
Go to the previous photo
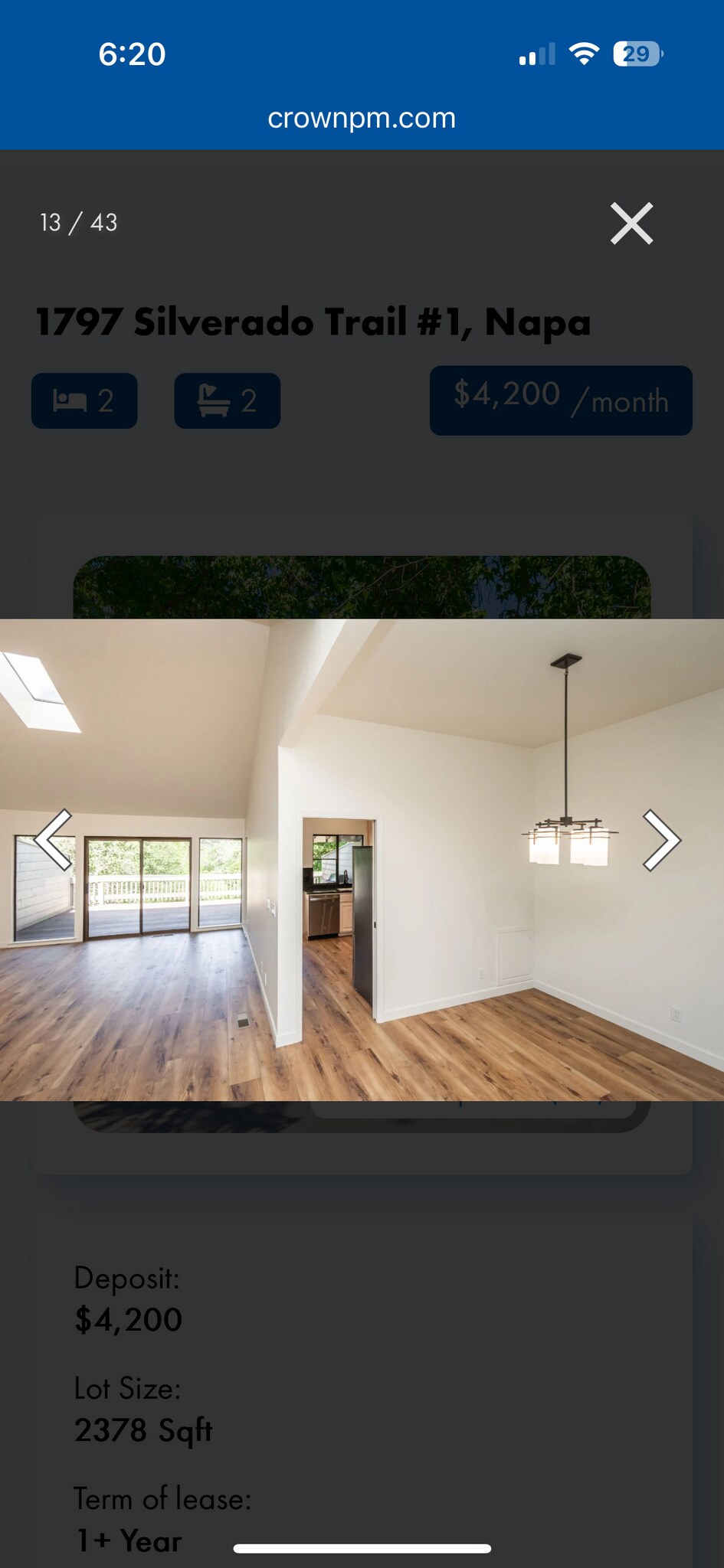point(55,840)
